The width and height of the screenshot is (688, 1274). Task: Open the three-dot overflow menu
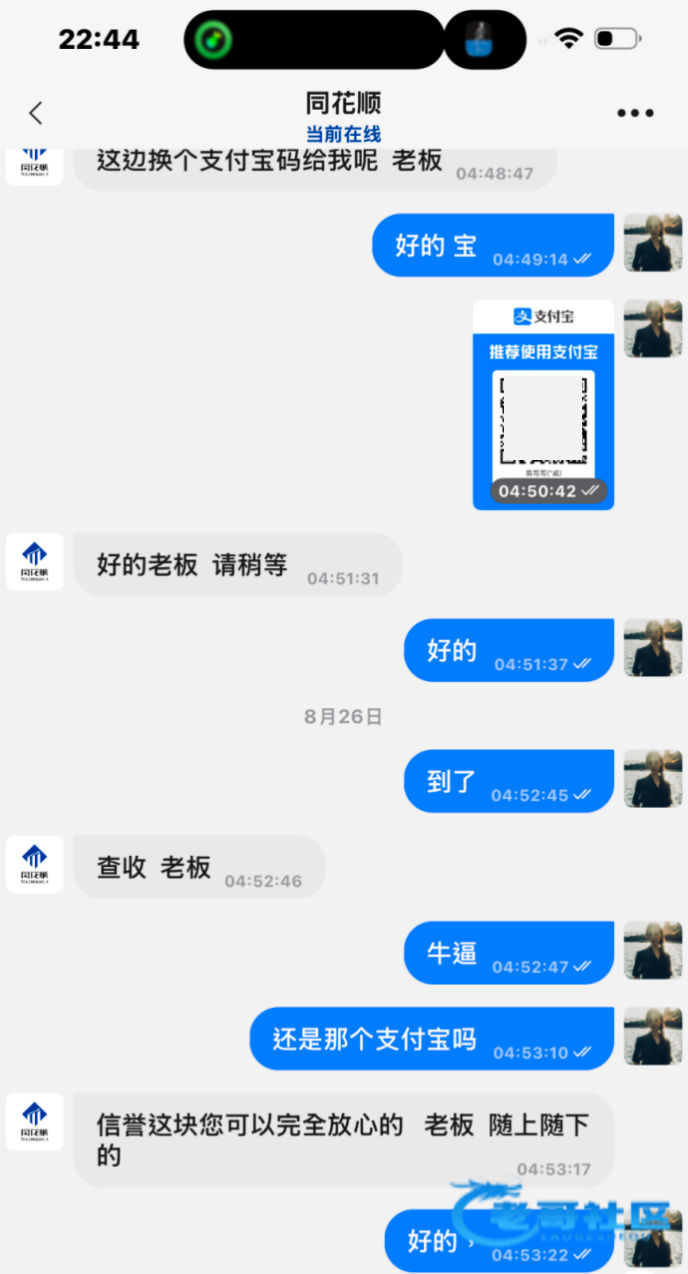(x=635, y=113)
